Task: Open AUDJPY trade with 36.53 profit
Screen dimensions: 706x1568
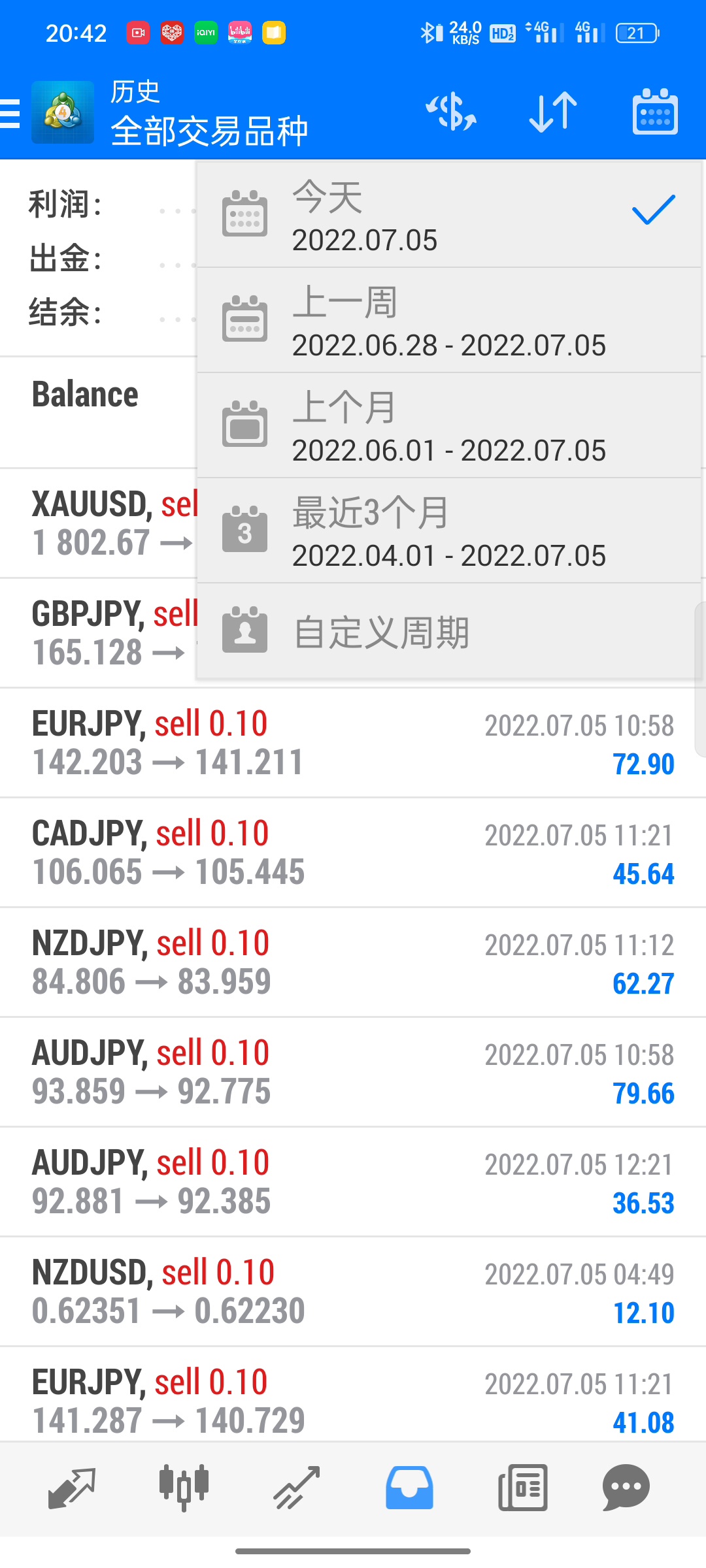Action: pos(353,1182)
